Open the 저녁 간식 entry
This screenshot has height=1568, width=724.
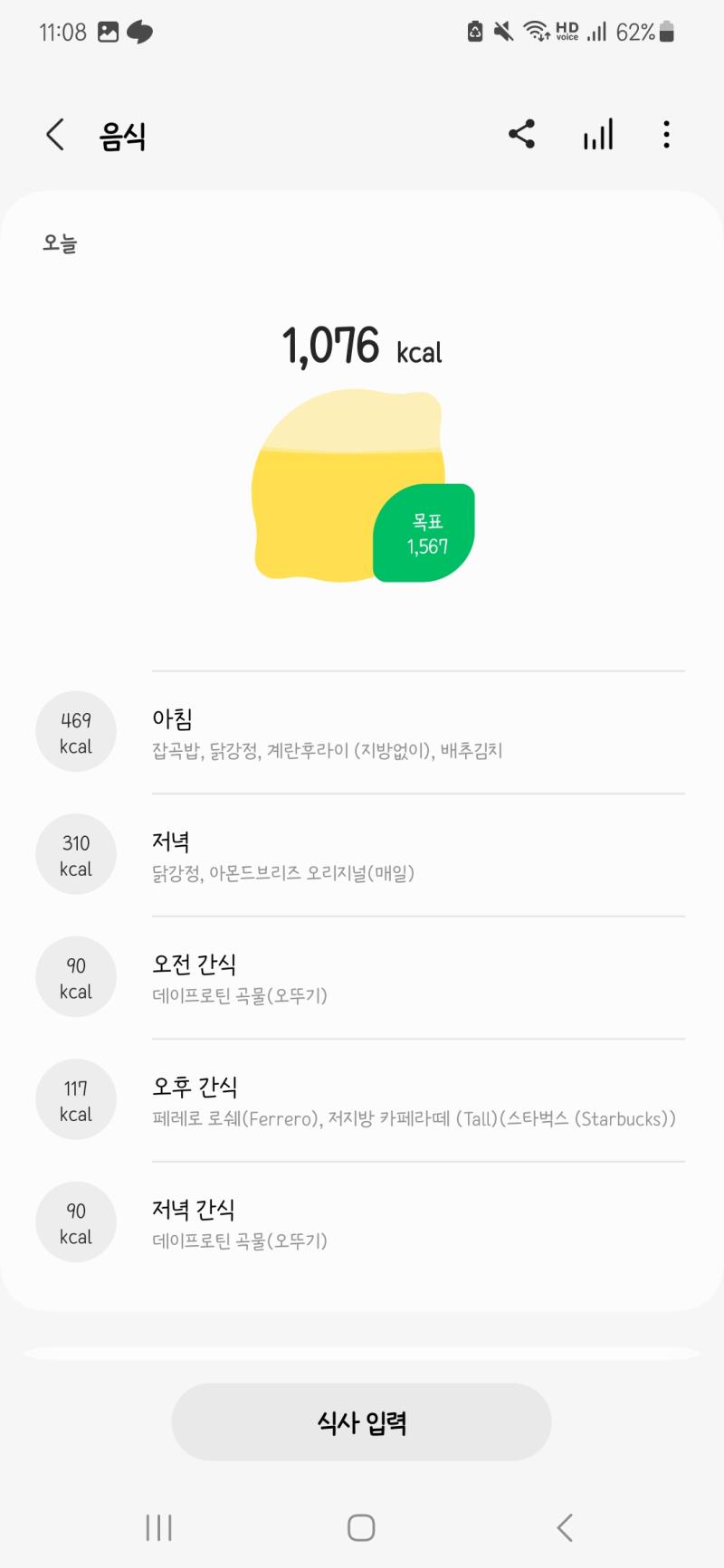point(360,1223)
